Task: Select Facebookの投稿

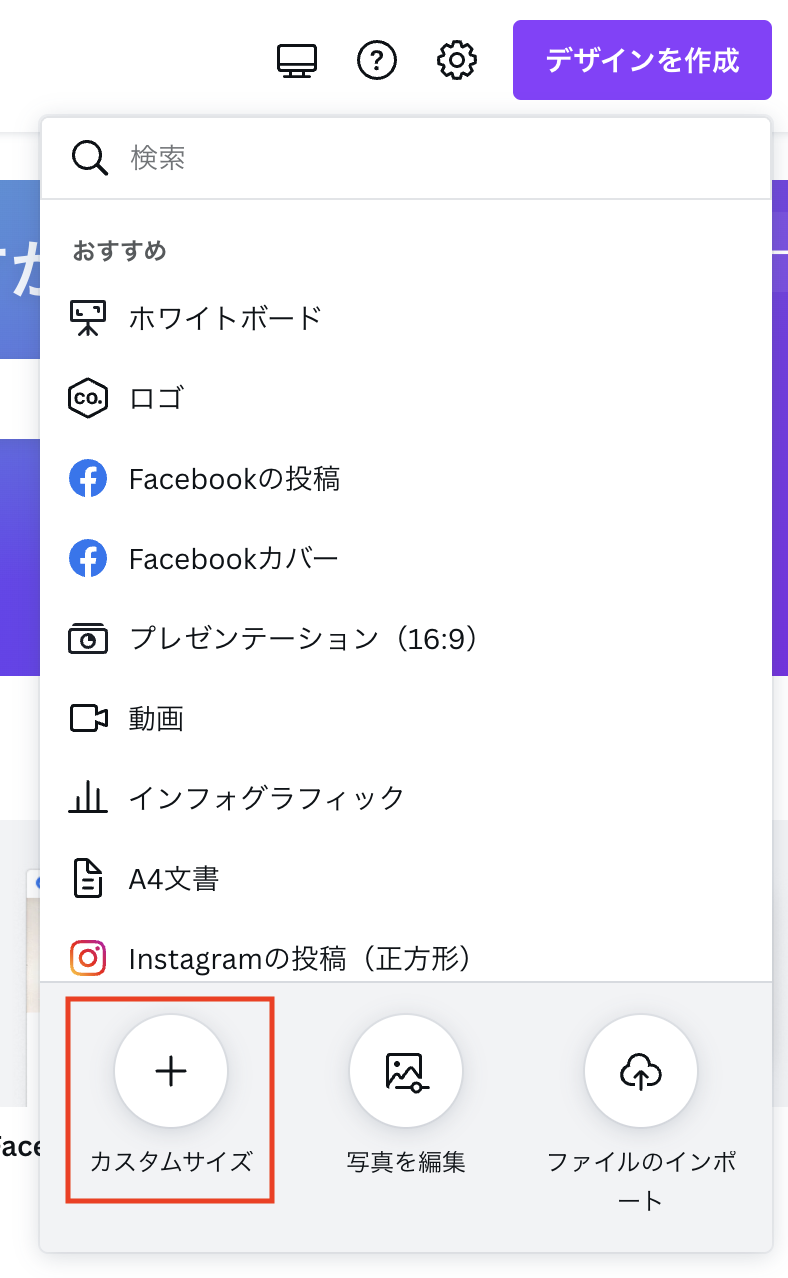Action: coord(406,478)
